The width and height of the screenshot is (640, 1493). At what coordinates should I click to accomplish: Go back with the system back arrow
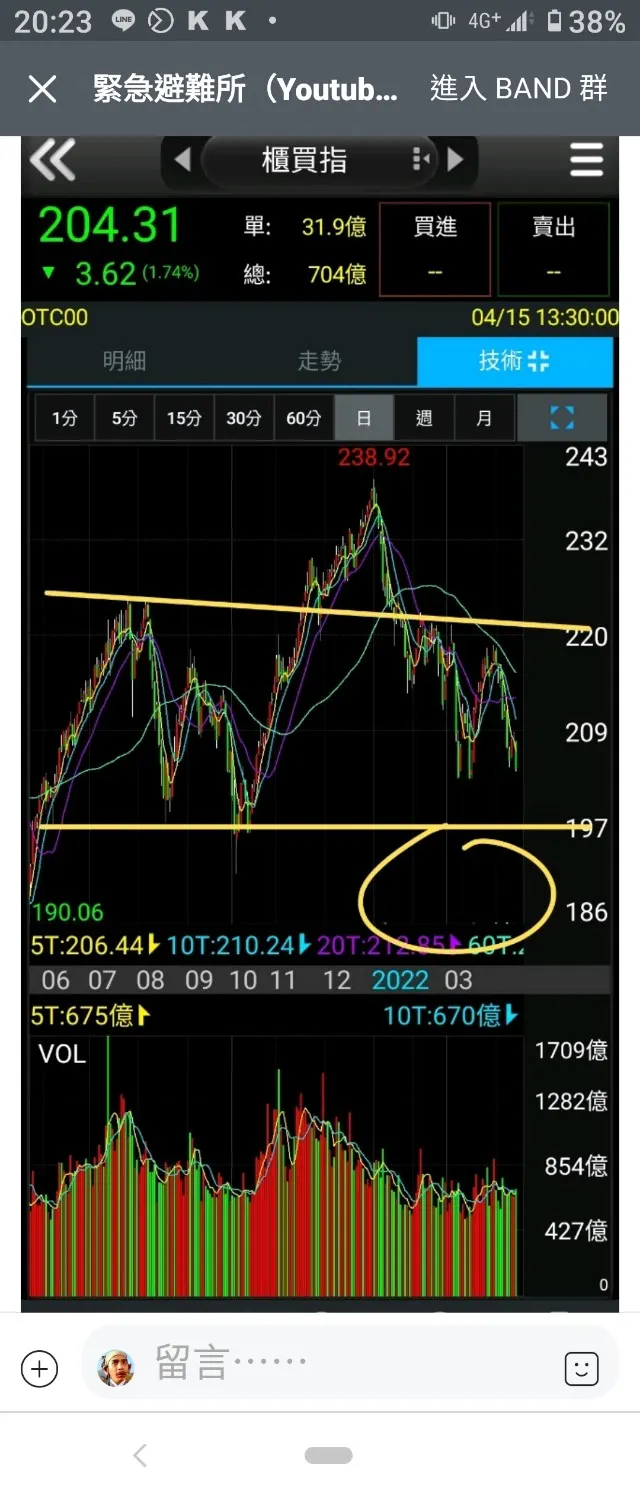click(141, 1455)
